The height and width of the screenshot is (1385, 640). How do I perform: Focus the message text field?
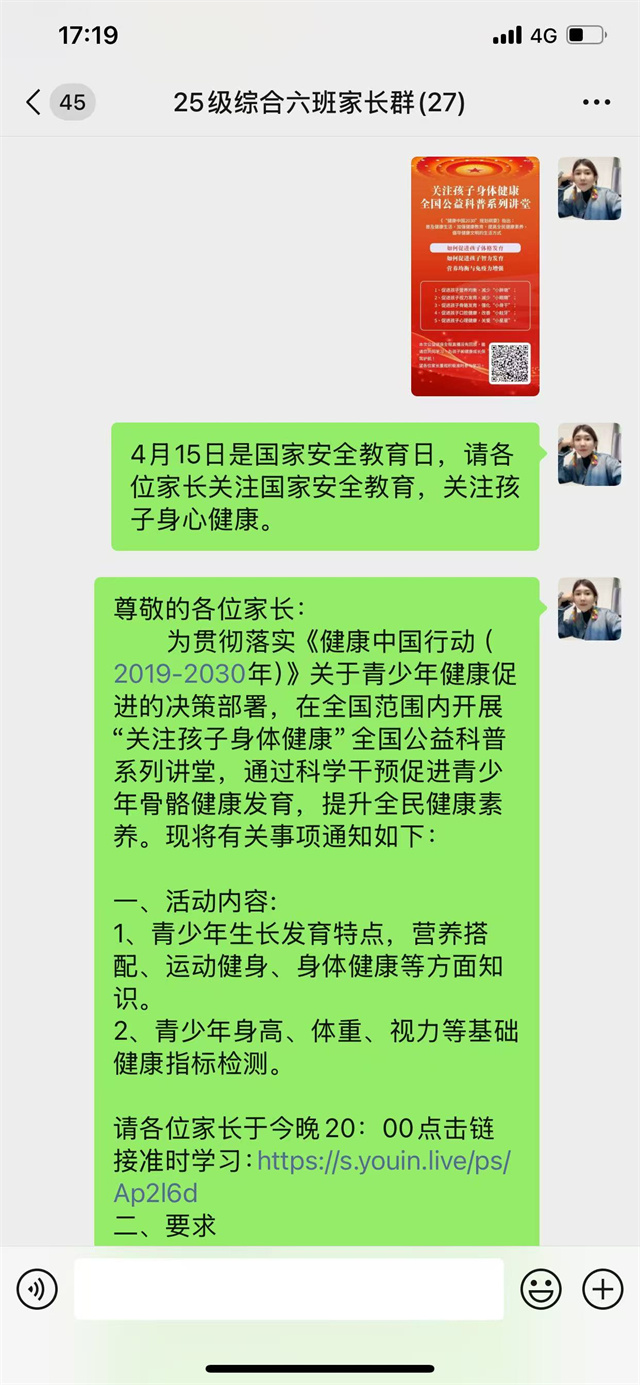pyautogui.click(x=289, y=1289)
